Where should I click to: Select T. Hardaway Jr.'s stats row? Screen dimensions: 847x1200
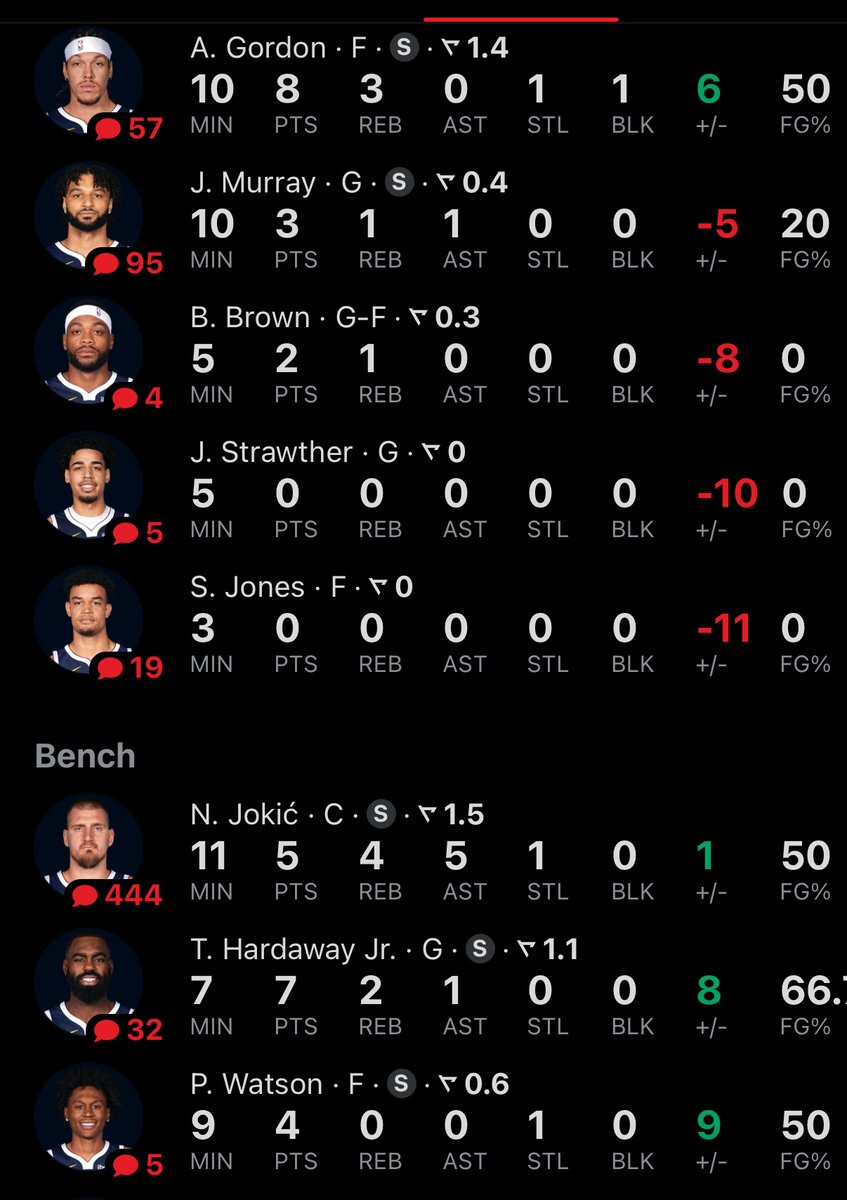click(423, 987)
